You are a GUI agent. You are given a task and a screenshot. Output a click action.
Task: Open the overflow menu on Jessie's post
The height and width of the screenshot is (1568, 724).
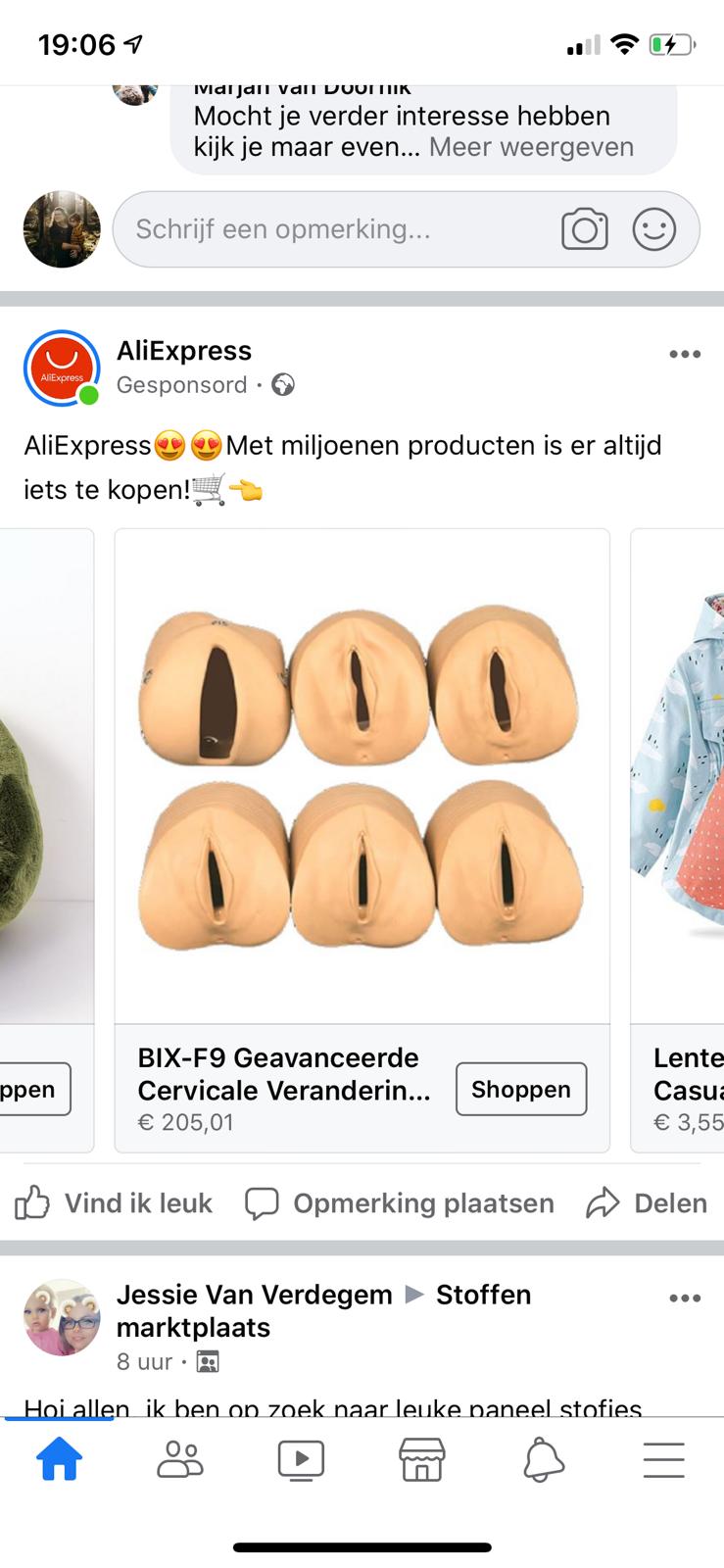click(685, 1298)
